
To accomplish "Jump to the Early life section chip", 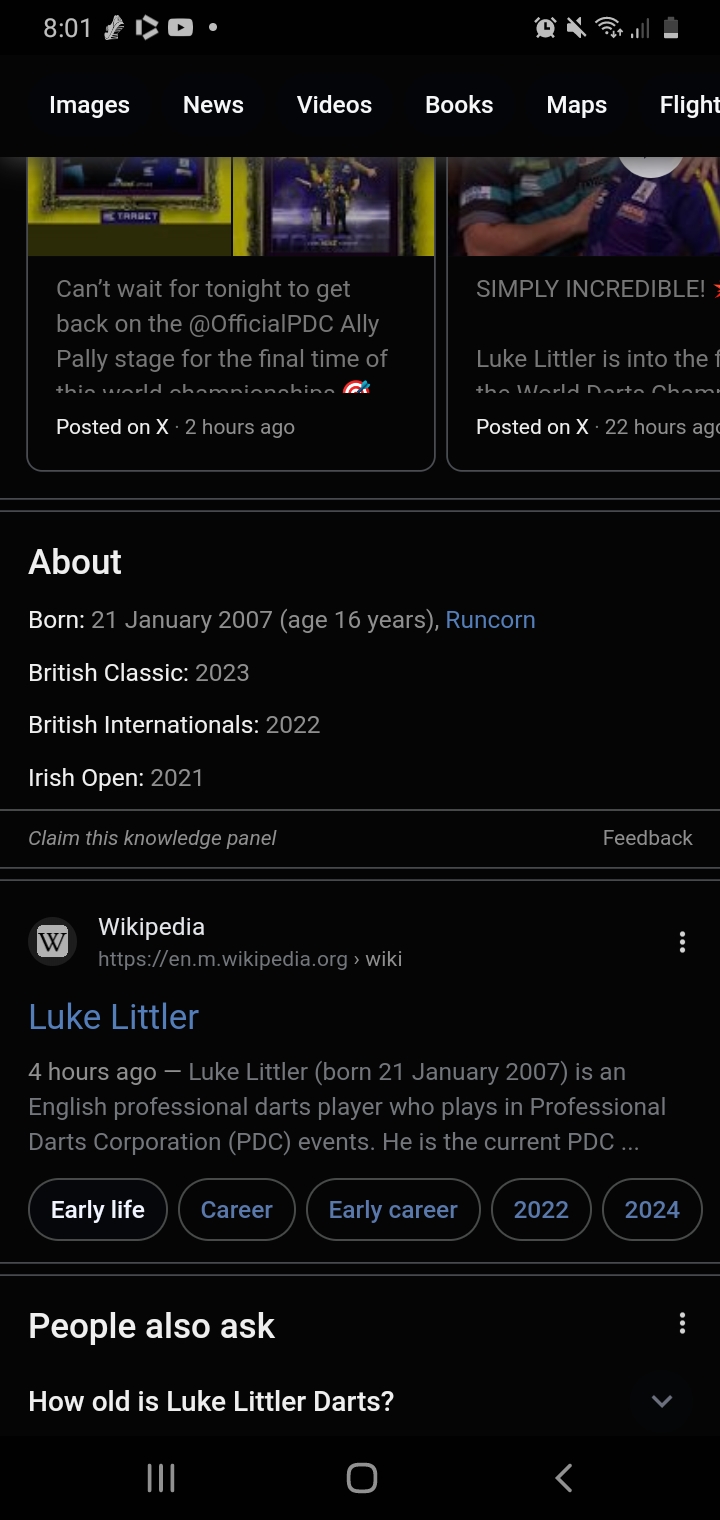I will point(98,1210).
